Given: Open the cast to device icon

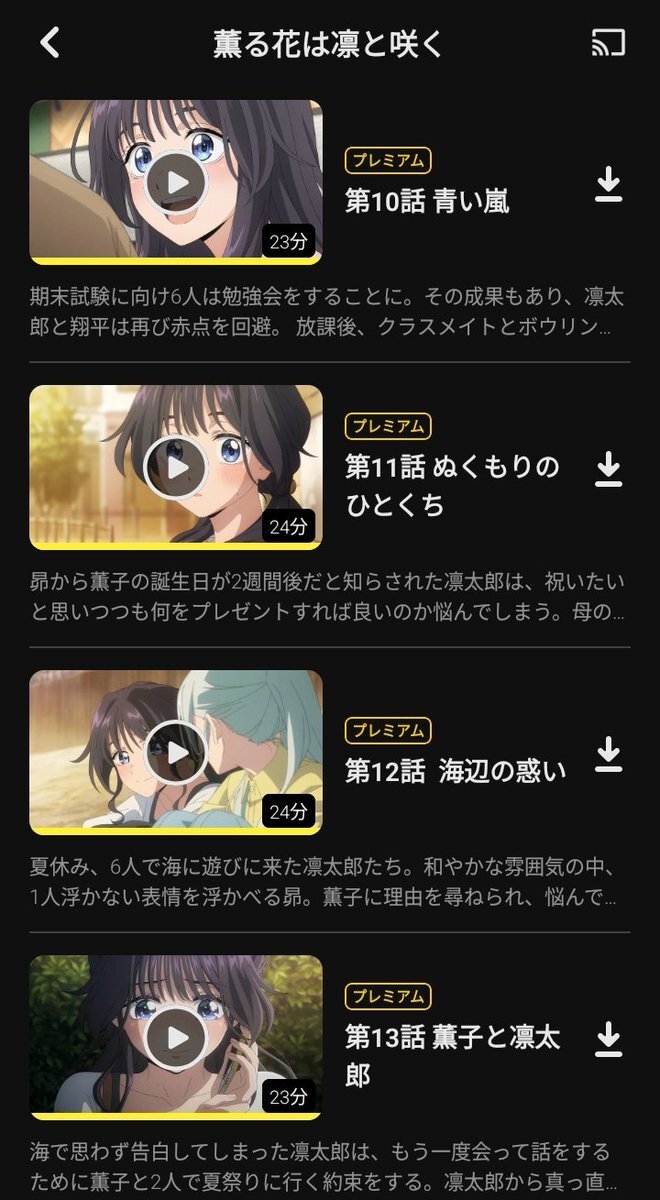Looking at the screenshot, I should pyautogui.click(x=608, y=43).
